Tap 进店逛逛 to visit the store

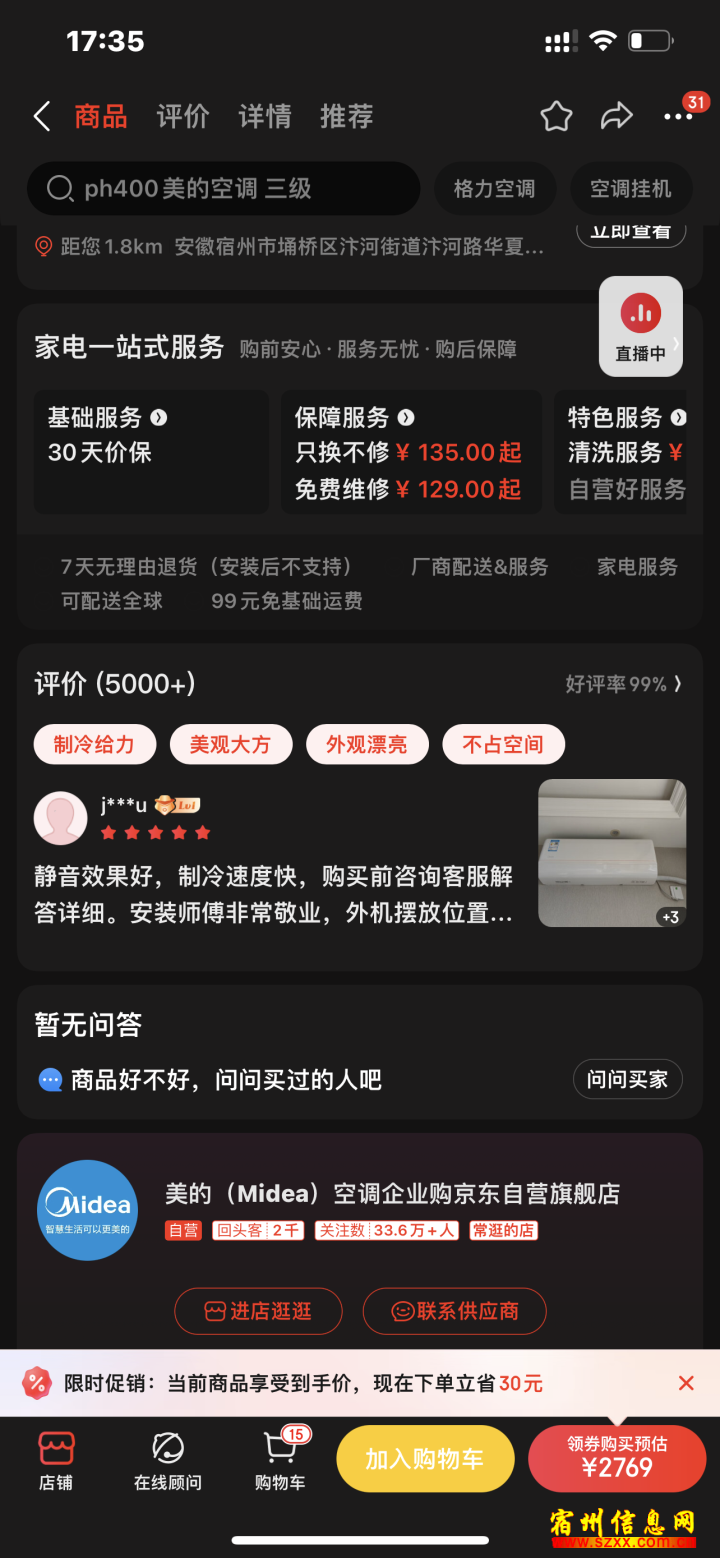click(258, 1311)
